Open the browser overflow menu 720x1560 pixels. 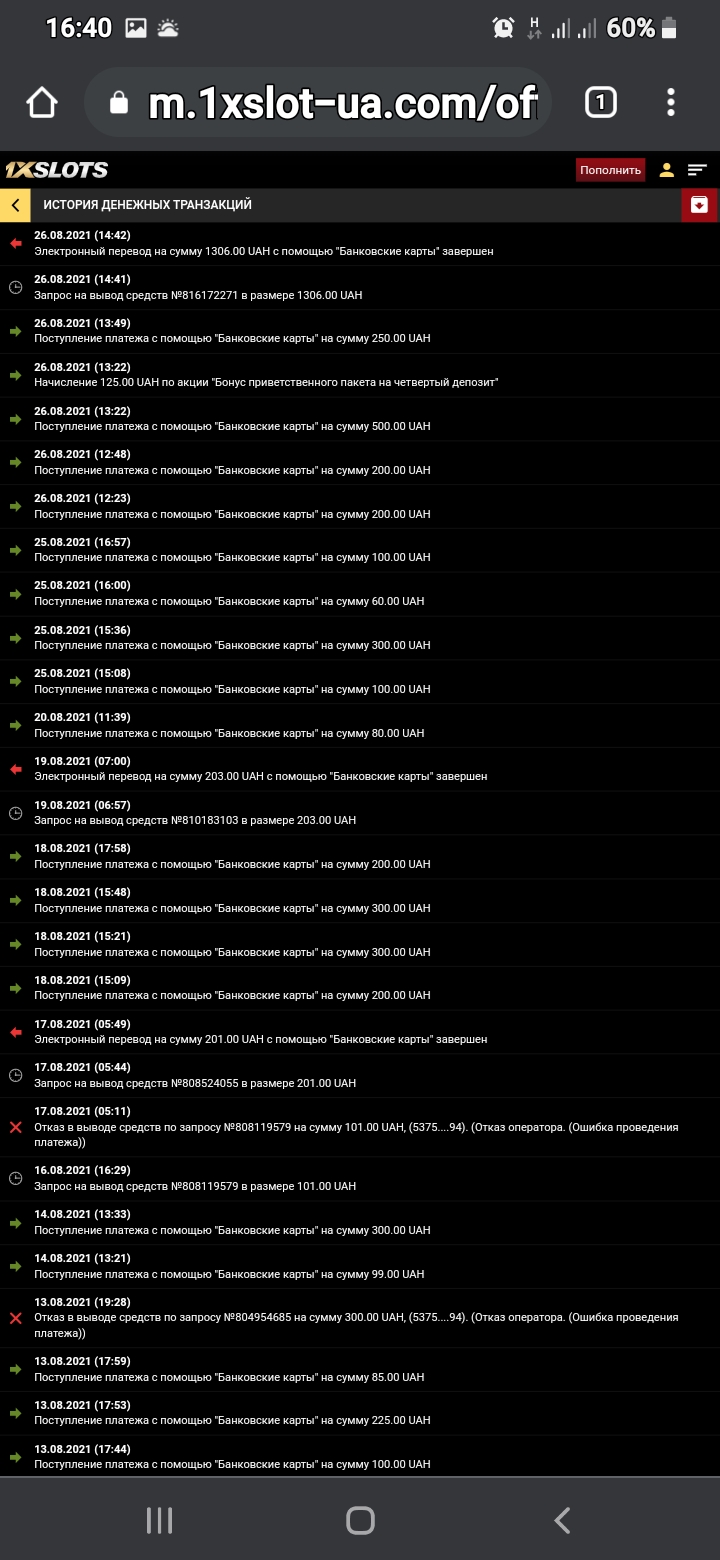[x=671, y=103]
